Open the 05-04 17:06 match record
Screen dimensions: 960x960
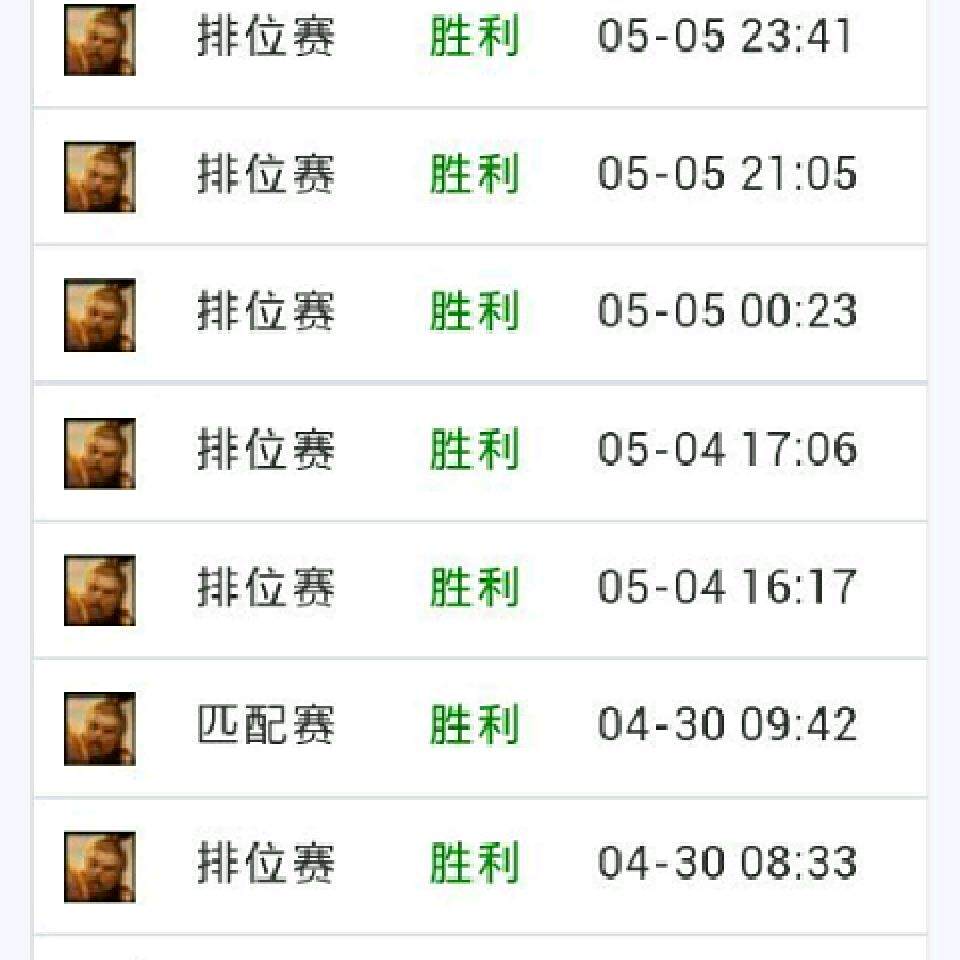[x=480, y=452]
